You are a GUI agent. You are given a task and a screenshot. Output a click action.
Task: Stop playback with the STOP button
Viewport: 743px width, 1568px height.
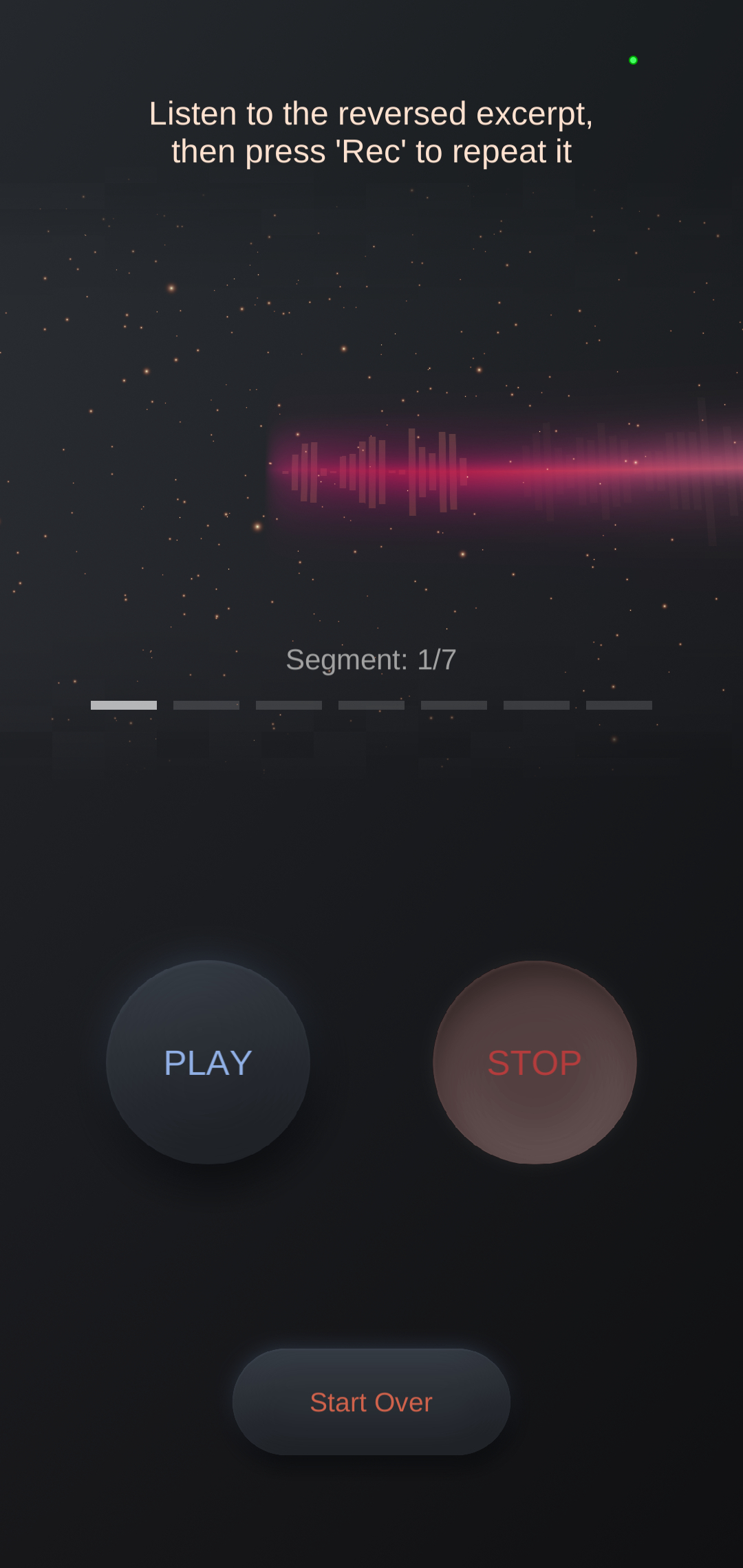tap(535, 1063)
